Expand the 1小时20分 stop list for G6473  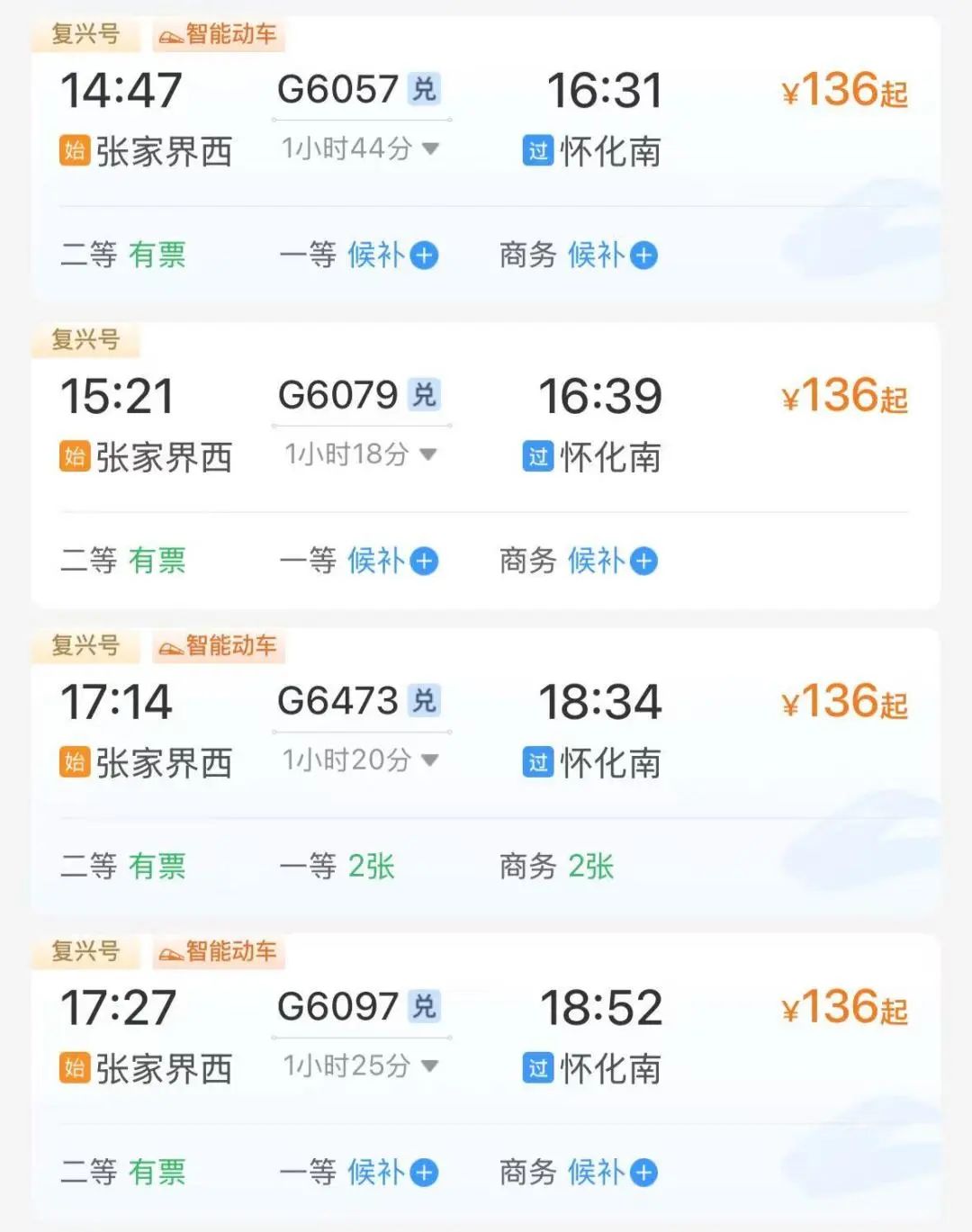coord(360,760)
